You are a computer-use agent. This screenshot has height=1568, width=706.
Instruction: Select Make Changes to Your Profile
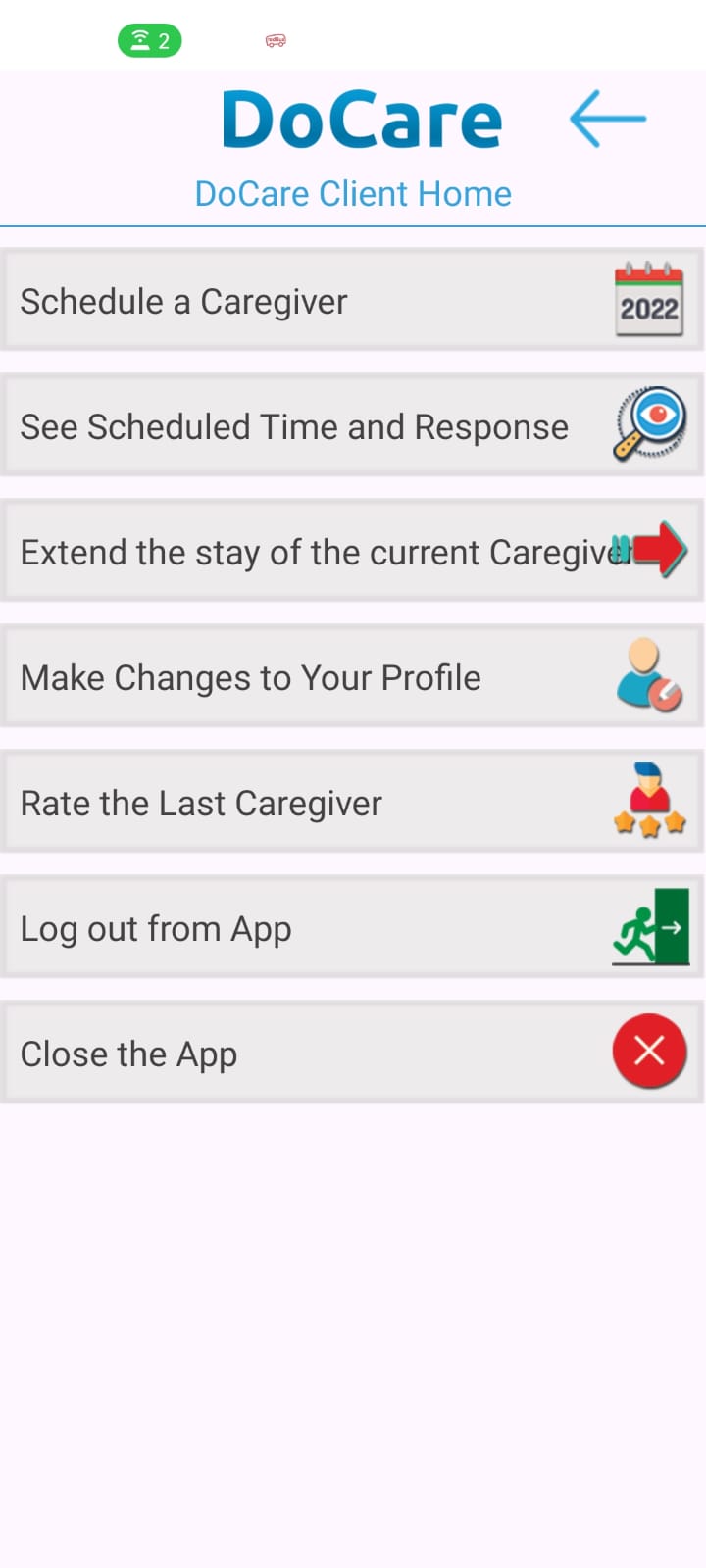coord(352,677)
